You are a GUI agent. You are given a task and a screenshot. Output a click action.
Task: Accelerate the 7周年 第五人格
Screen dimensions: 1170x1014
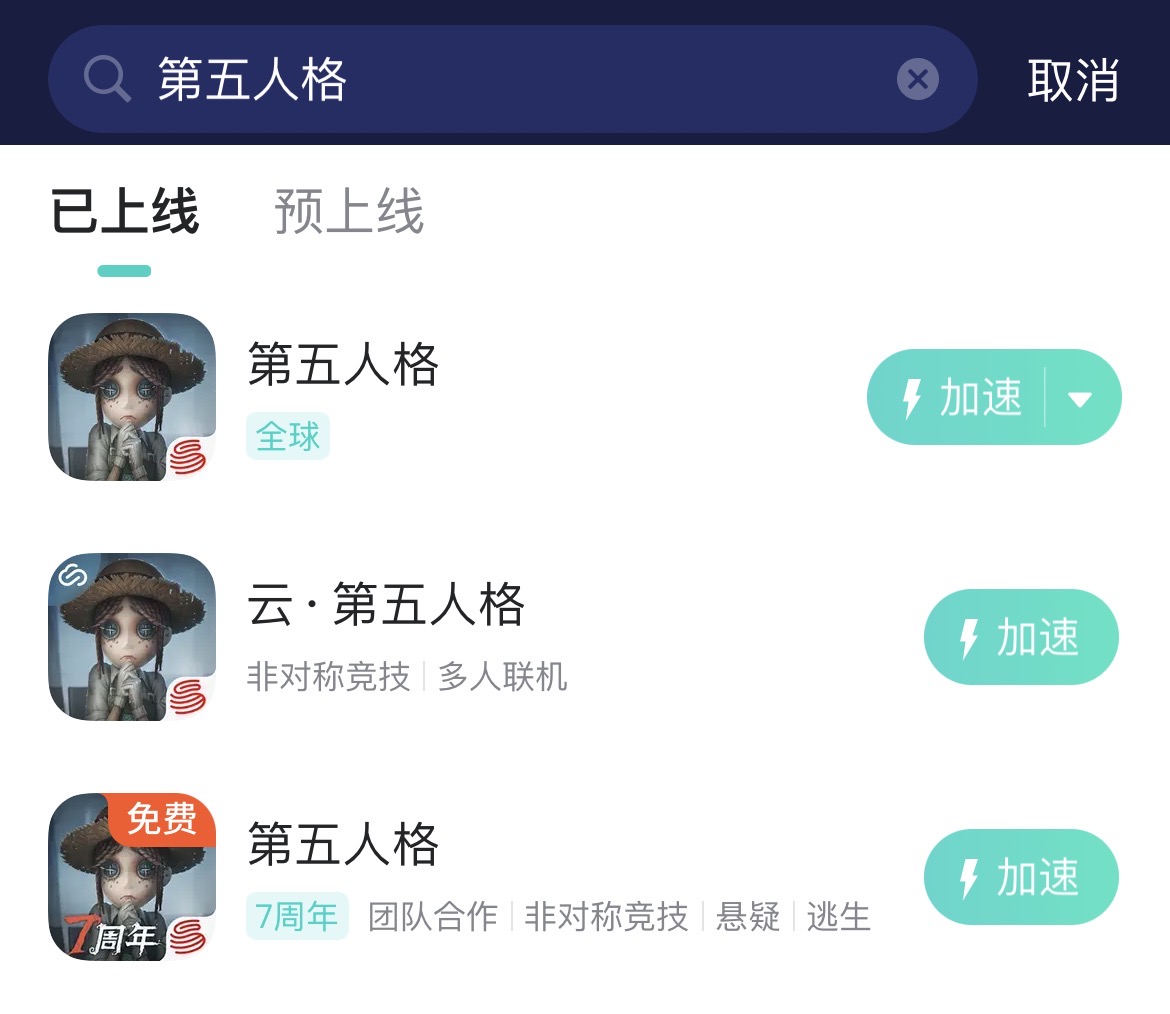[1020, 877]
